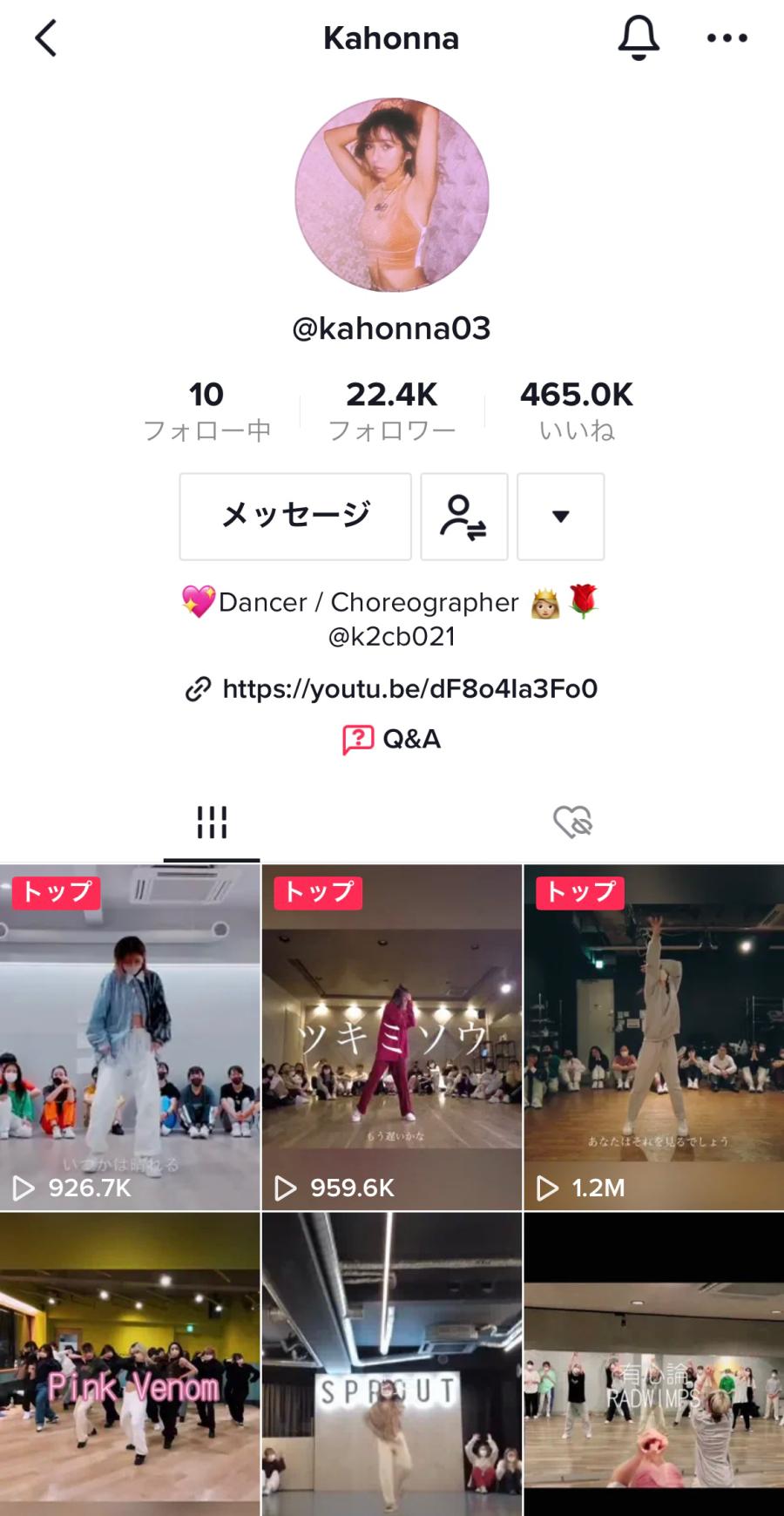
Task: Open the フォロー中 following list
Action: 206,410
